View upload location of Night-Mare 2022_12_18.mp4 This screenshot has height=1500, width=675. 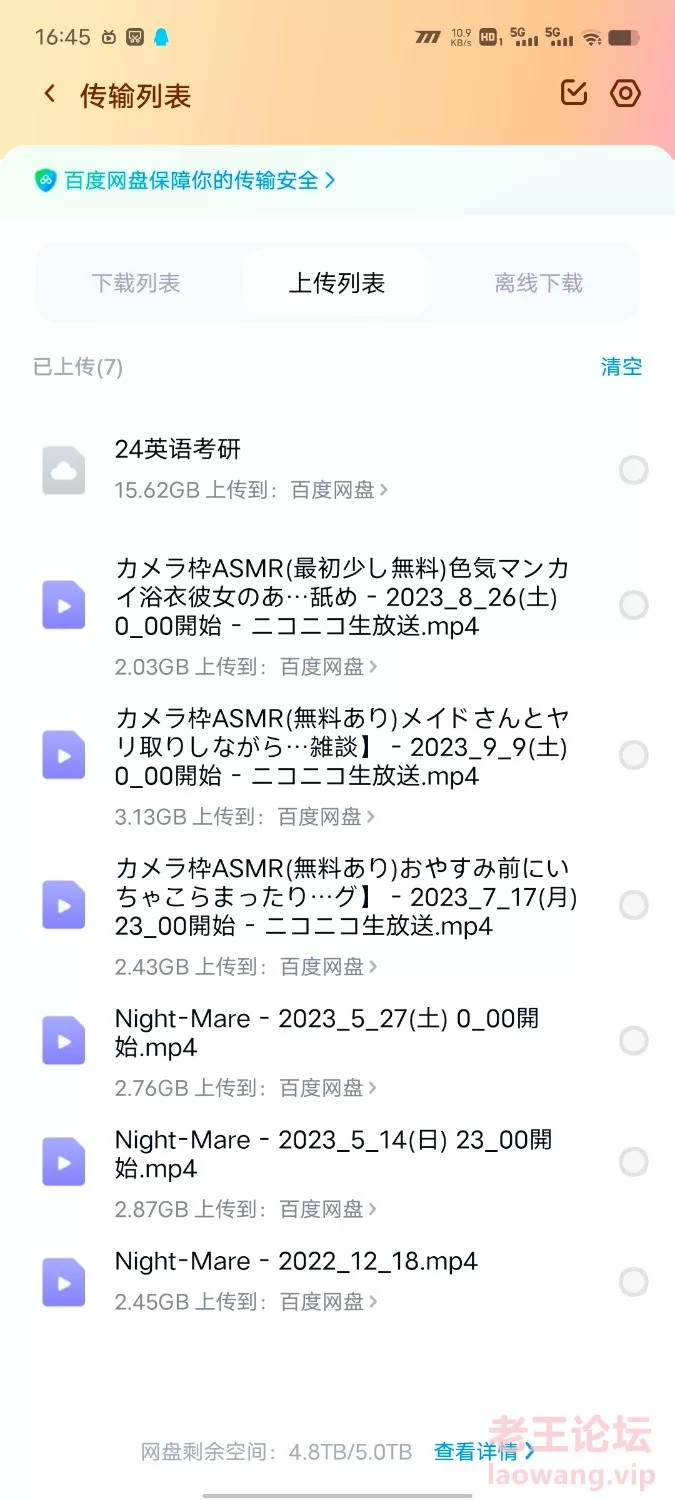(x=328, y=1302)
